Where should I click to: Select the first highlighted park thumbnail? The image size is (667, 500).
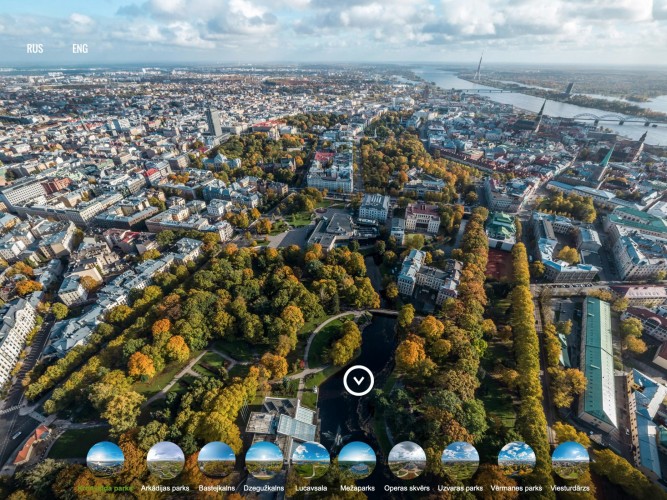click(105, 461)
